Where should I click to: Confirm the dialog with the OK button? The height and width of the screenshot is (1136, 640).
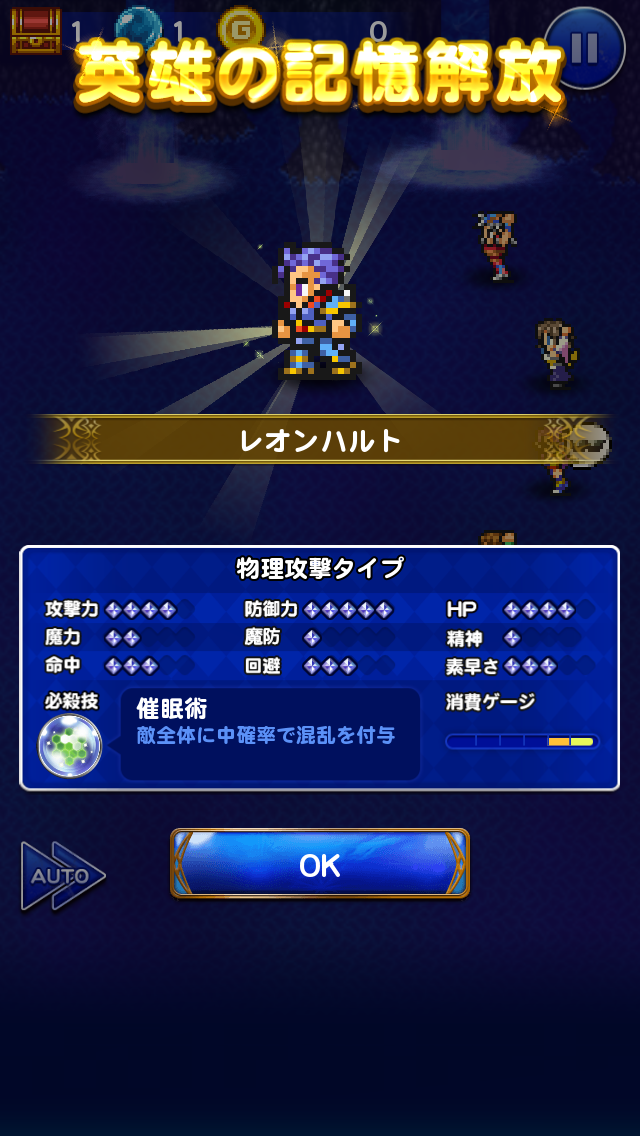(320, 864)
